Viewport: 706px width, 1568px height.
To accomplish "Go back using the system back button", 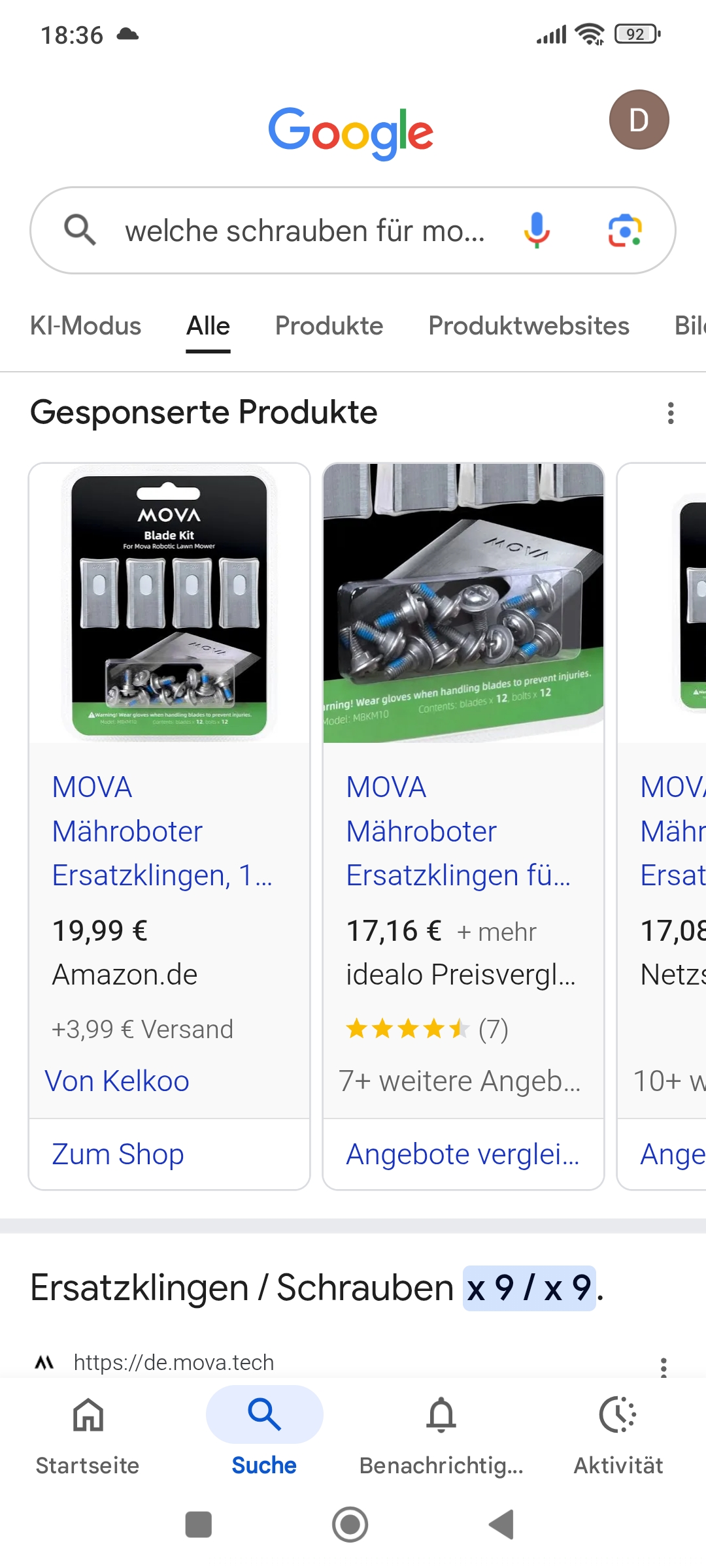I will coord(501,1525).
